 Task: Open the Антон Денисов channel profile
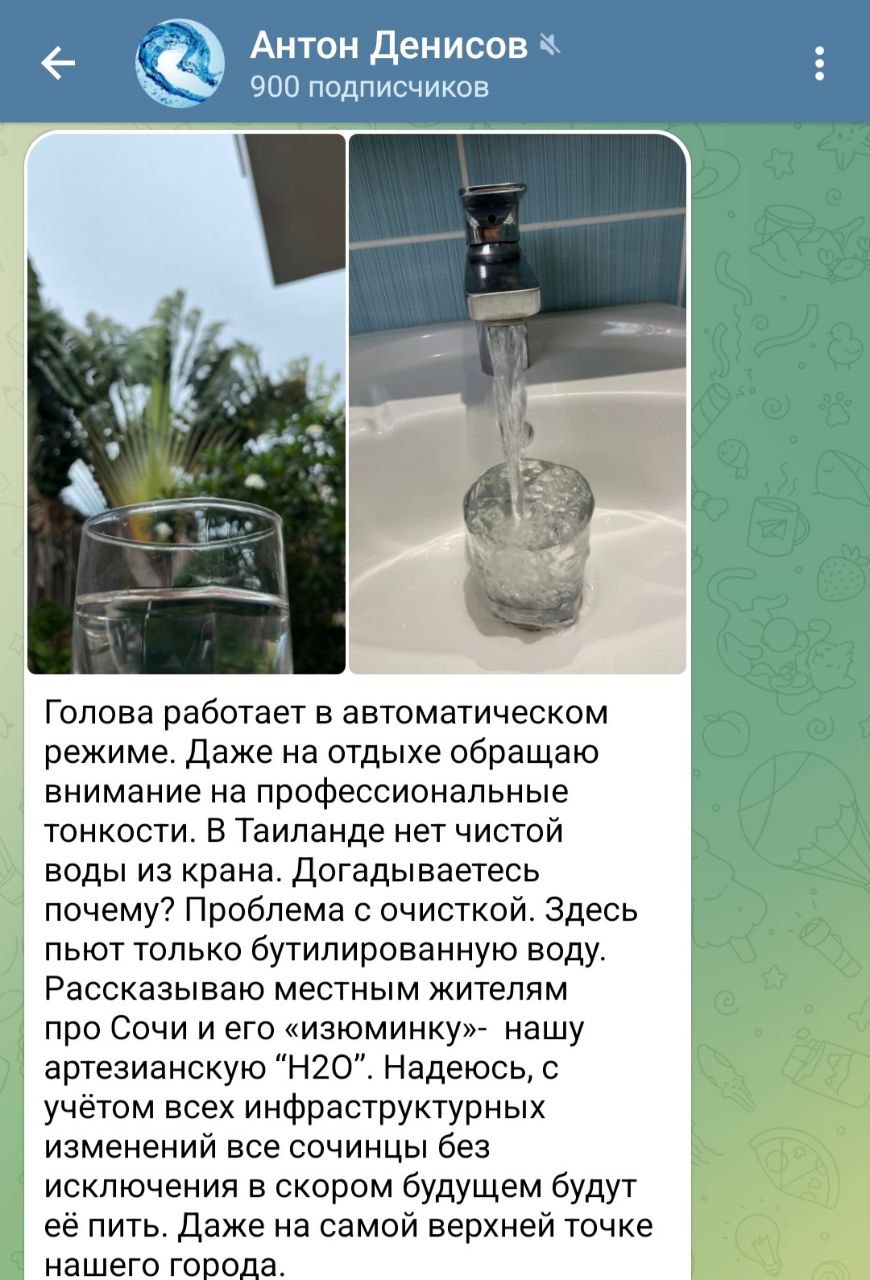click(x=390, y=62)
